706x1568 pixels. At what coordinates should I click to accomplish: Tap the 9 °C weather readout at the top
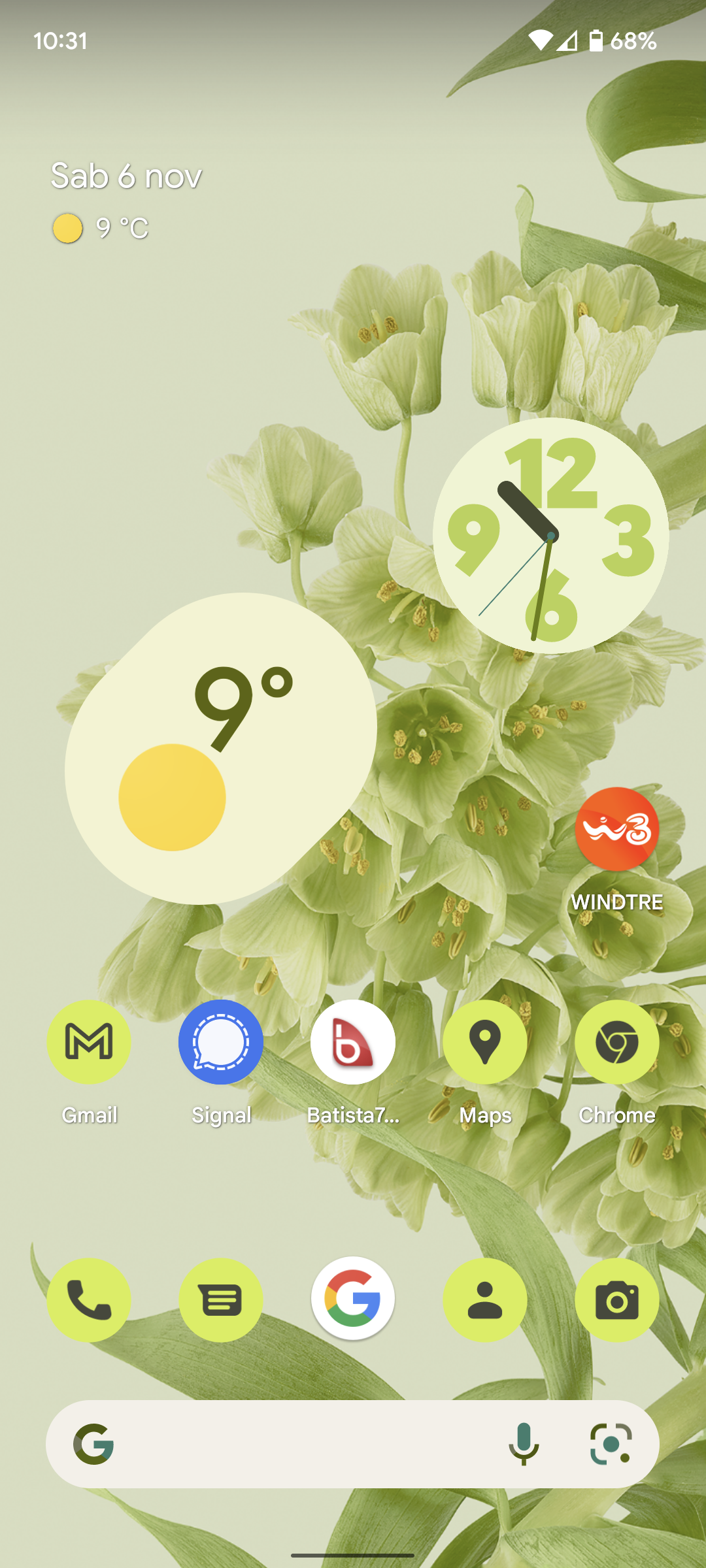click(x=101, y=229)
